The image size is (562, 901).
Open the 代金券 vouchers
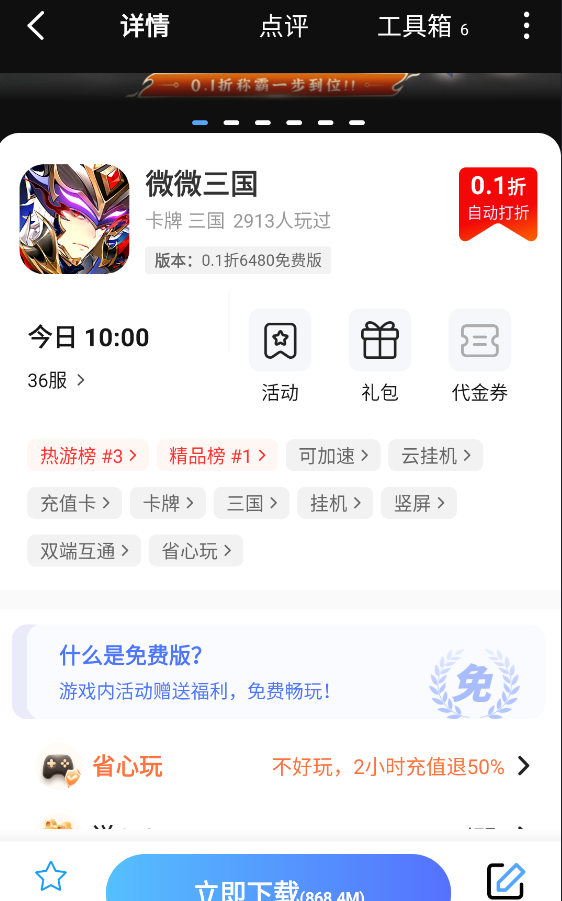click(480, 356)
